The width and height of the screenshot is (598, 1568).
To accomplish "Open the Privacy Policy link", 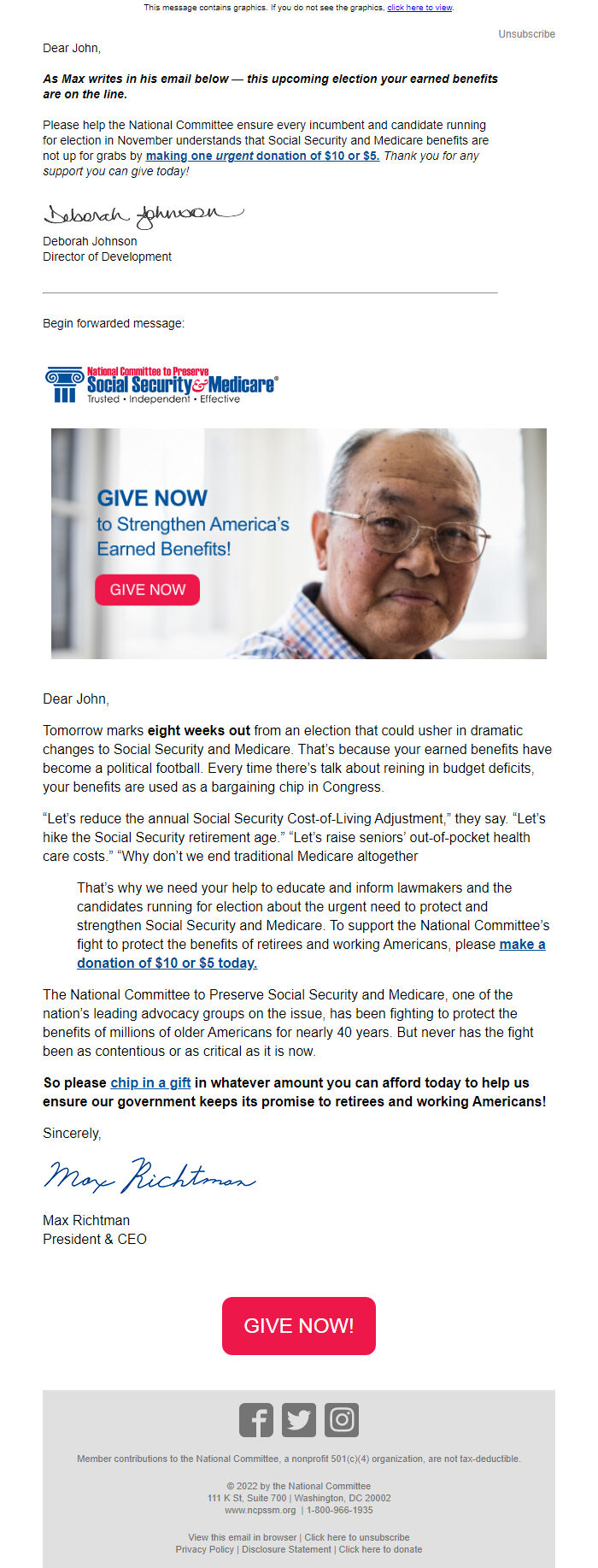I will tap(204, 1549).
